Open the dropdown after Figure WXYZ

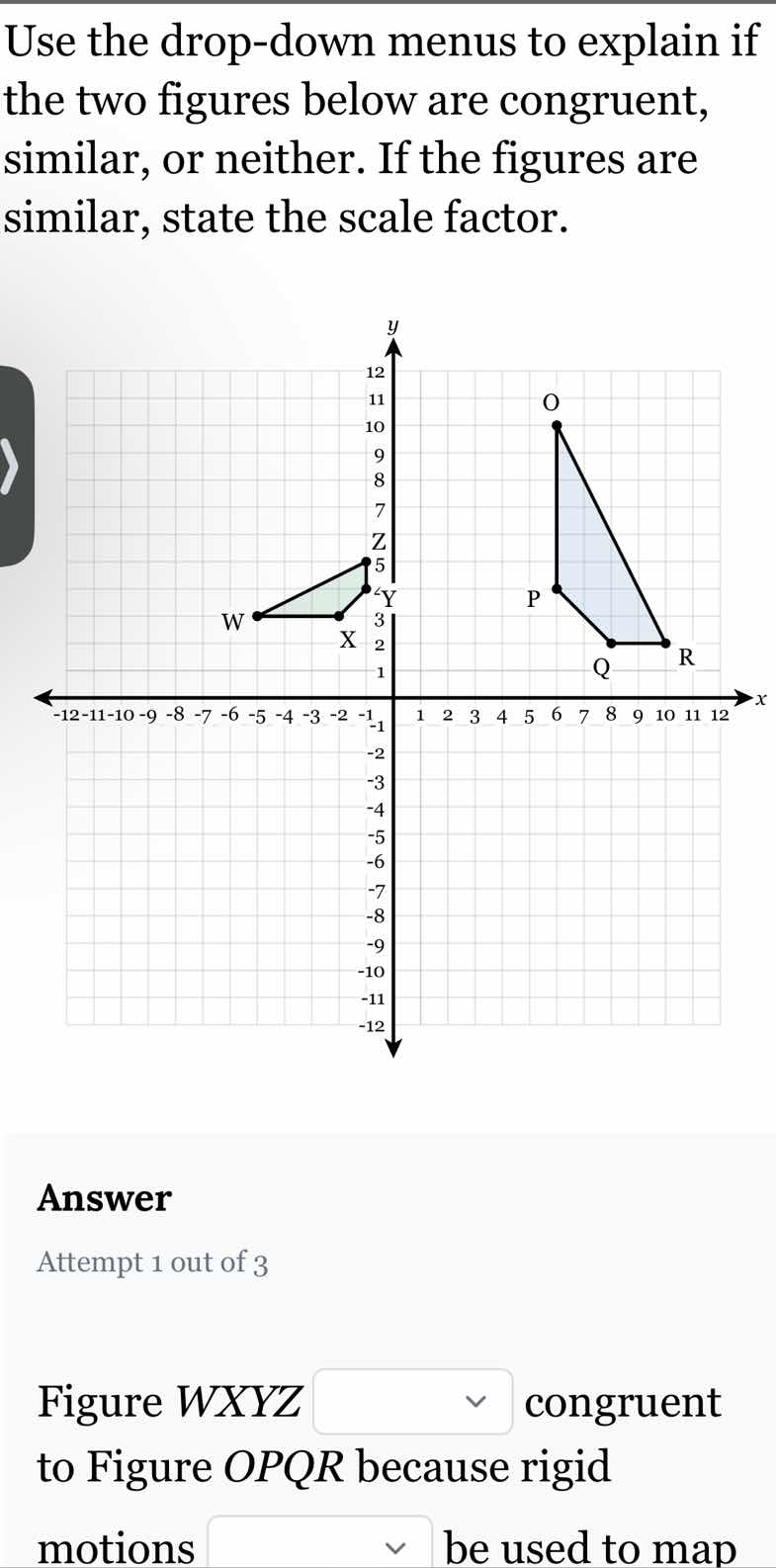tap(411, 1401)
